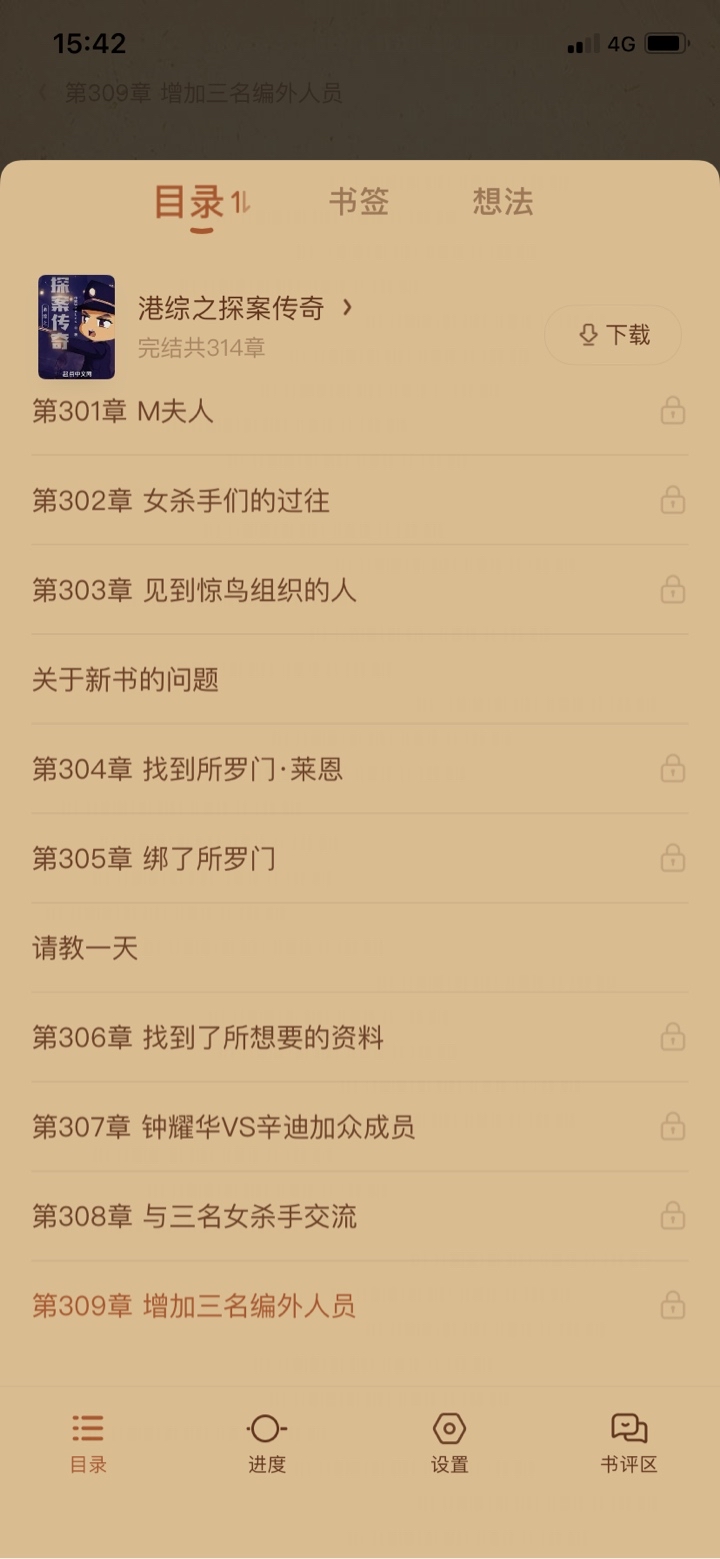Reverse the chapter sort order

click(x=241, y=203)
